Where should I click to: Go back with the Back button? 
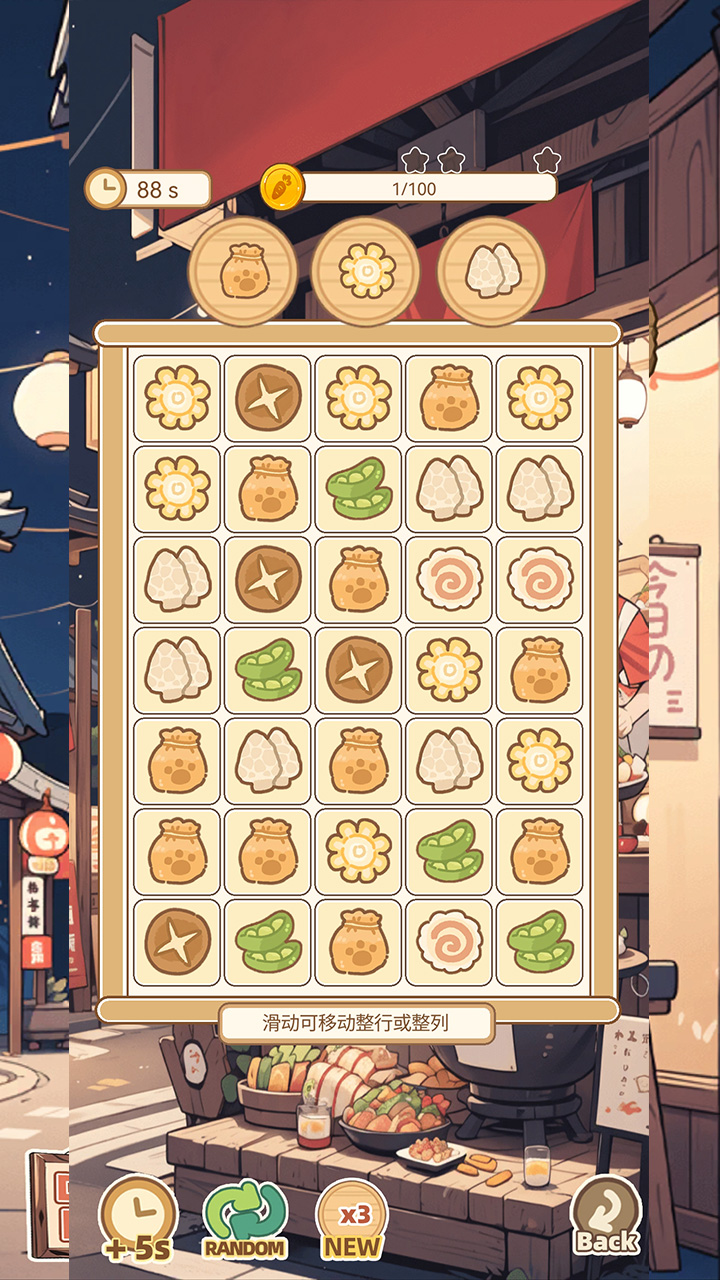click(x=606, y=1217)
